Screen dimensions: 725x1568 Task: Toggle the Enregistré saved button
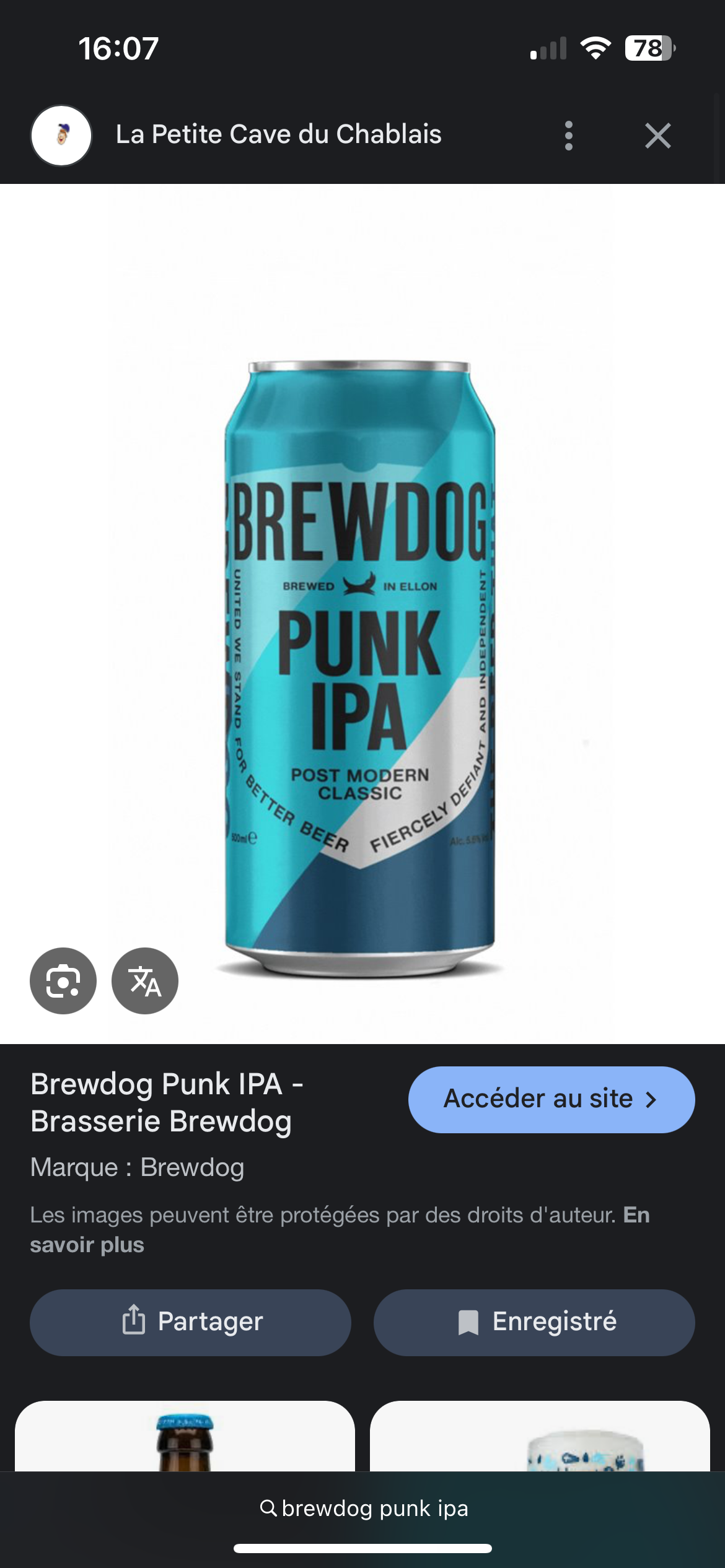point(534,1322)
